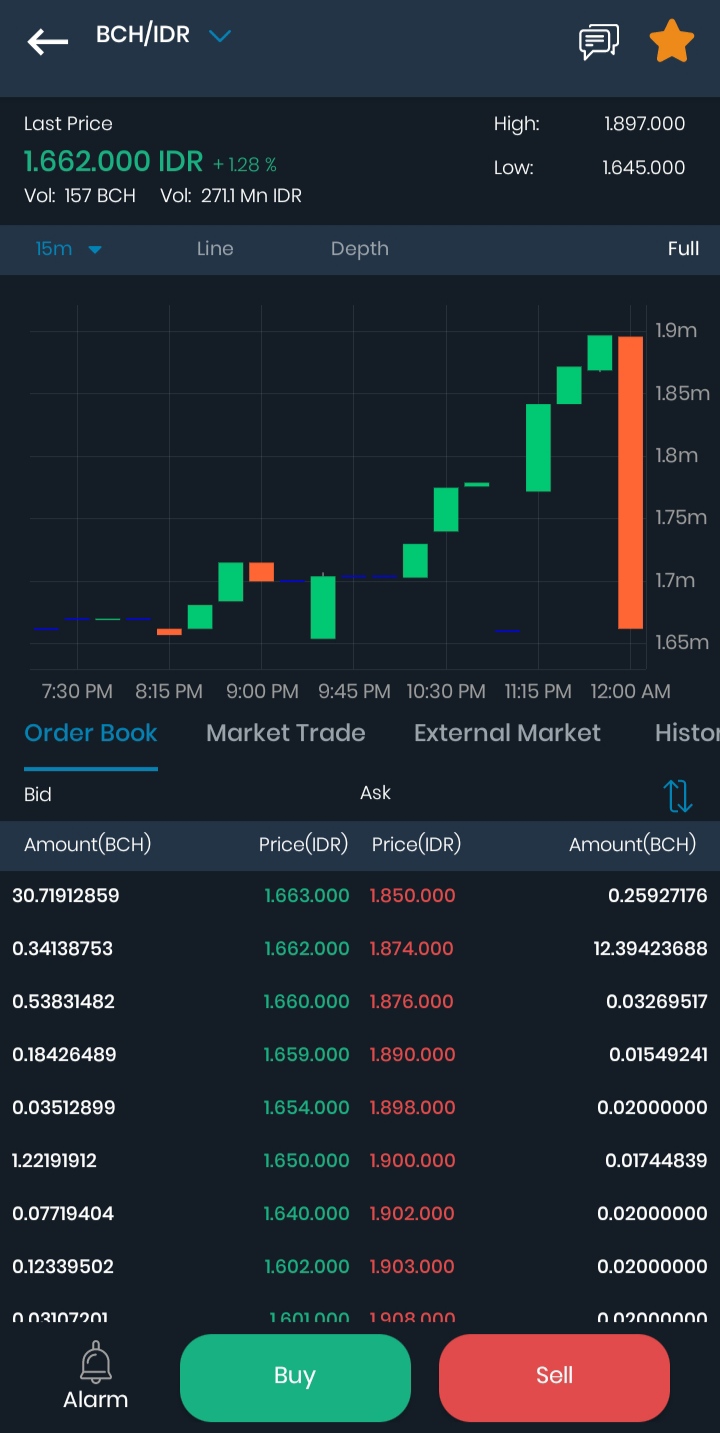Viewport: 720px width, 1433px height.
Task: Open the chat icon
Action: 599,42
